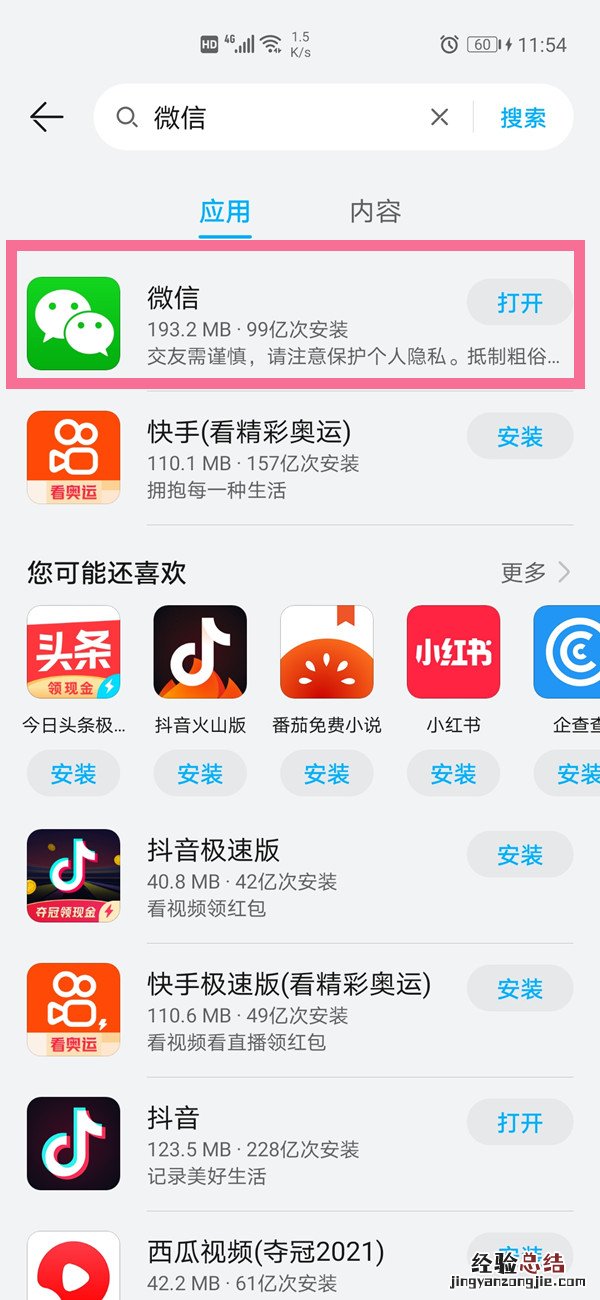Open 抖音 with the 打开 button
Screen dimensions: 600x1300
520,1123
